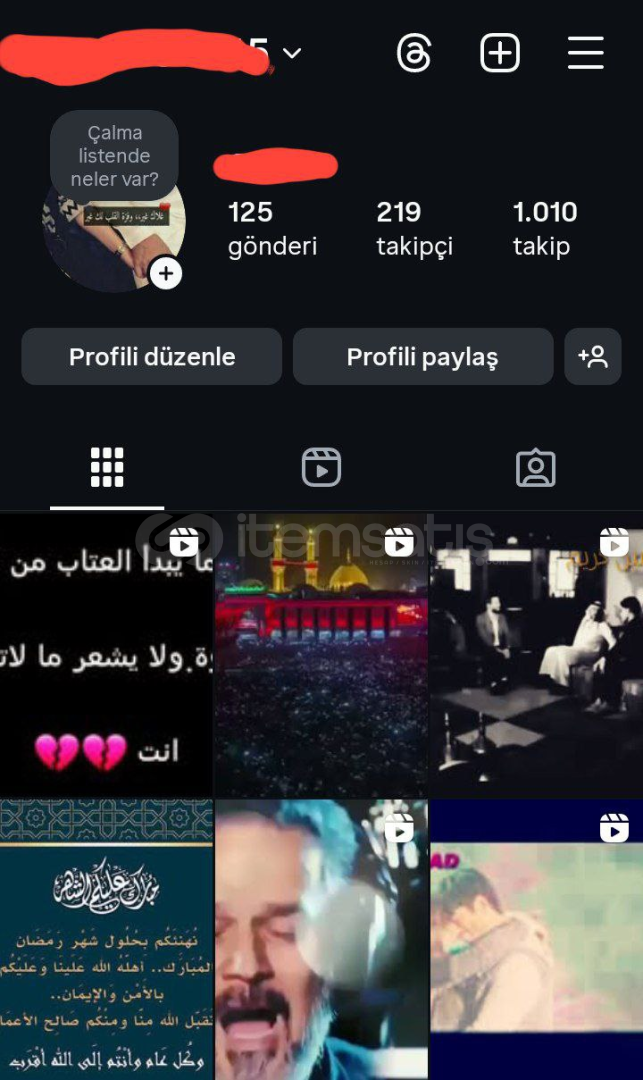The image size is (643, 1080).
Task: View the 1.010 takip following list
Action: click(x=544, y=228)
